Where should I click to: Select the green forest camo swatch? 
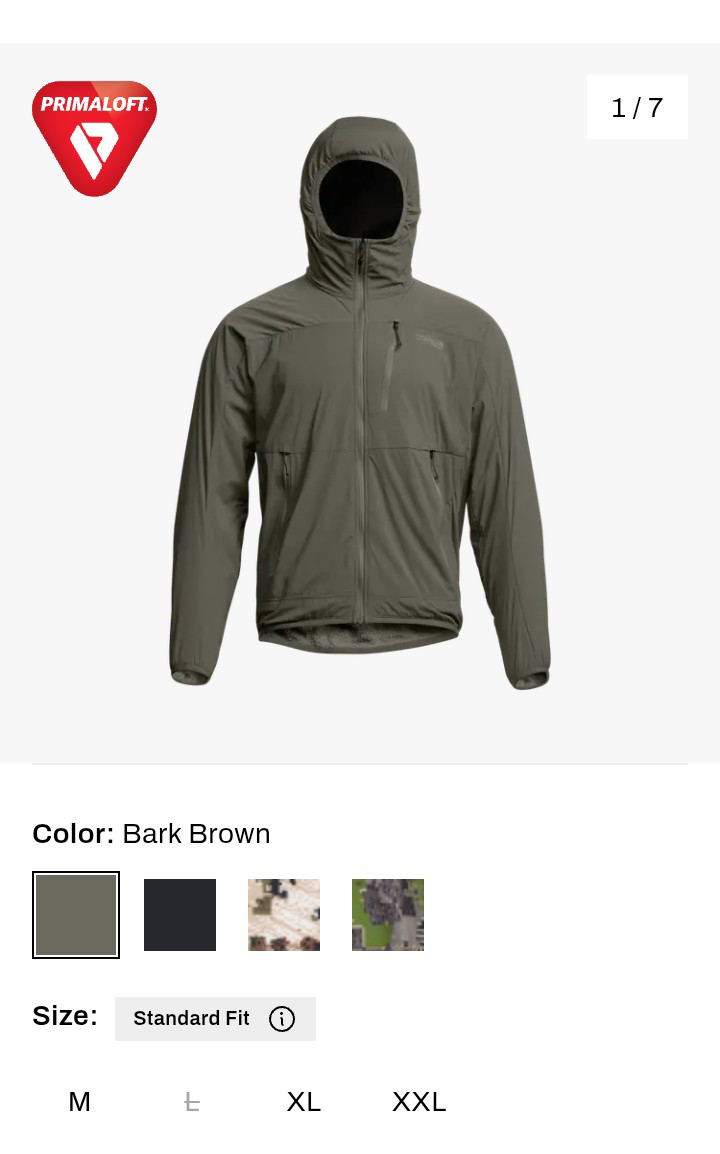click(388, 915)
